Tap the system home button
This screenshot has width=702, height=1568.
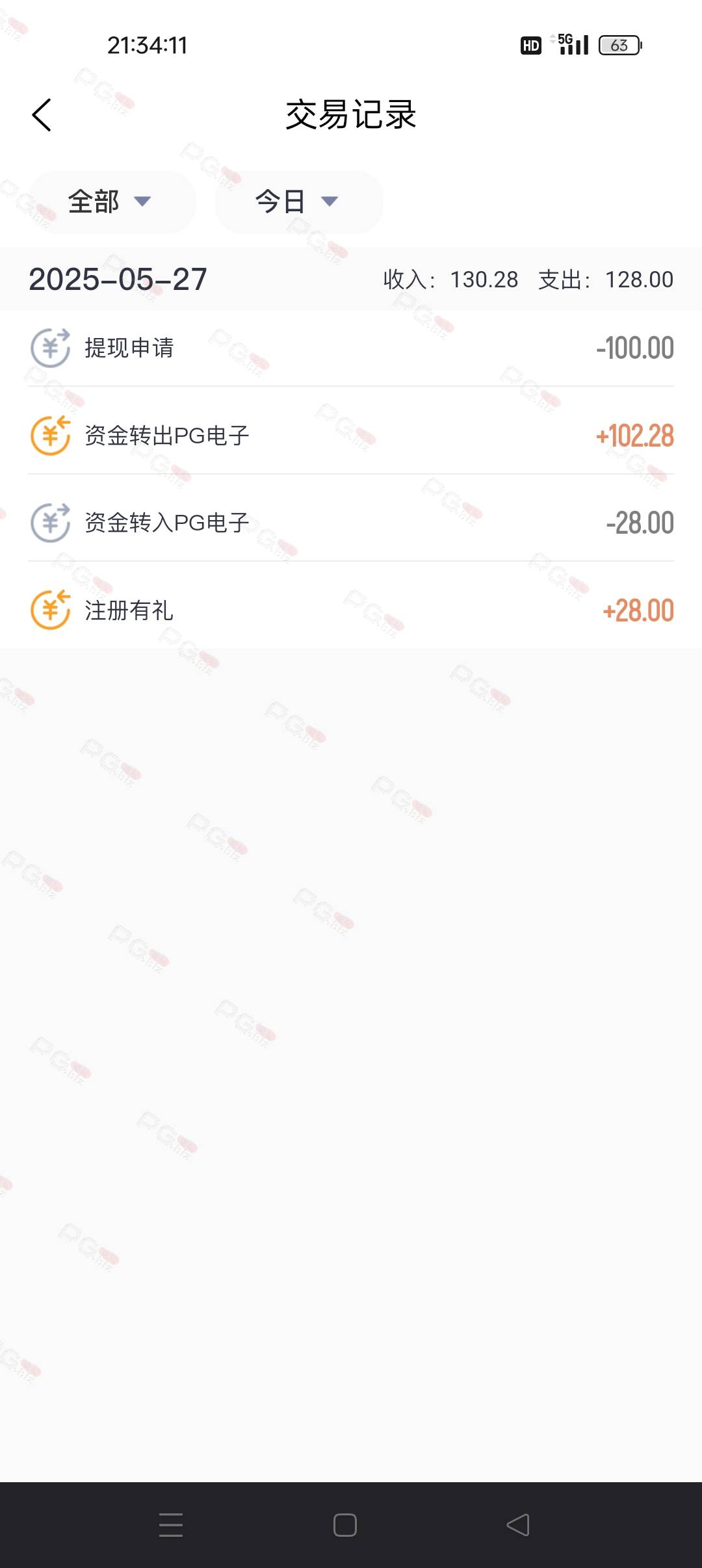345,1525
